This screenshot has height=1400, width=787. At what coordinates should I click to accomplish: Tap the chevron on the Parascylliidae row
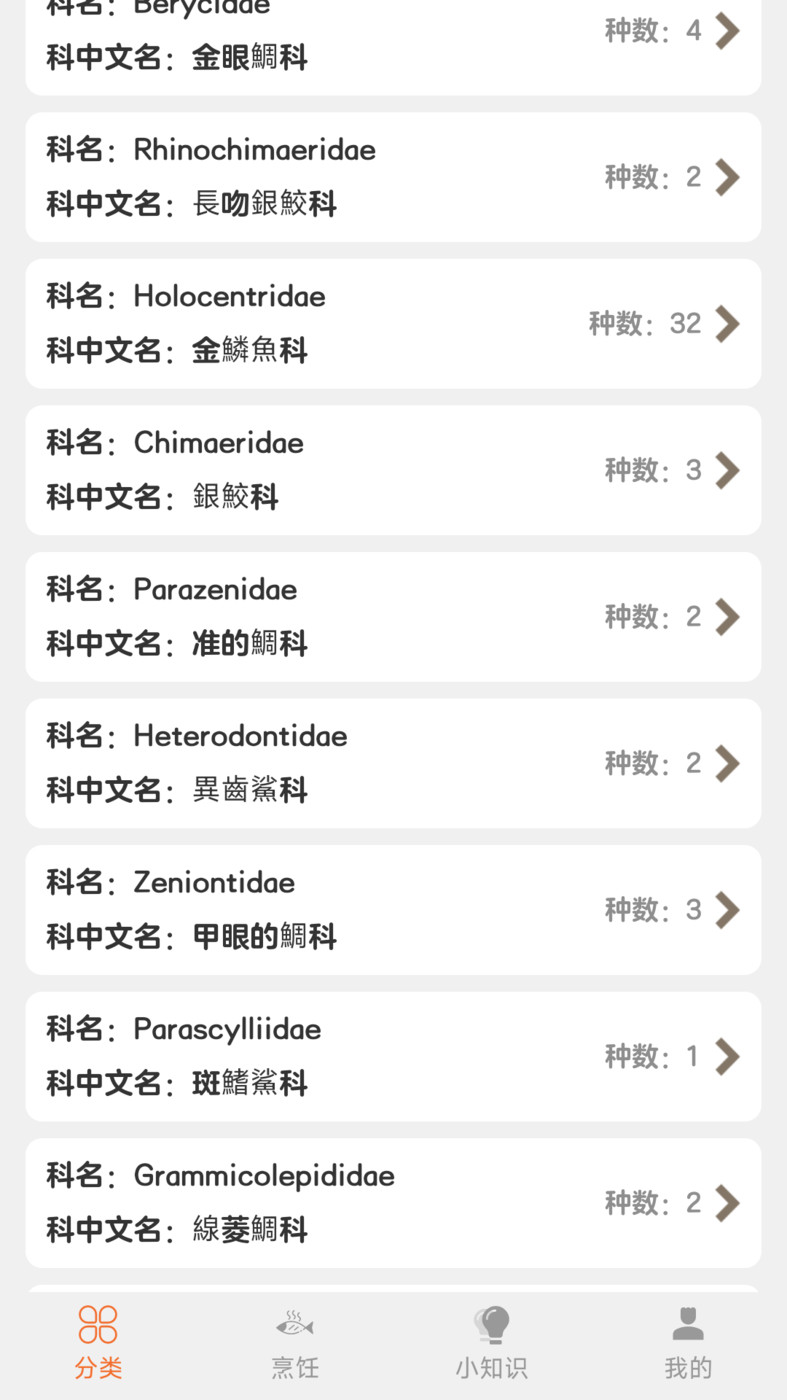pos(727,1055)
